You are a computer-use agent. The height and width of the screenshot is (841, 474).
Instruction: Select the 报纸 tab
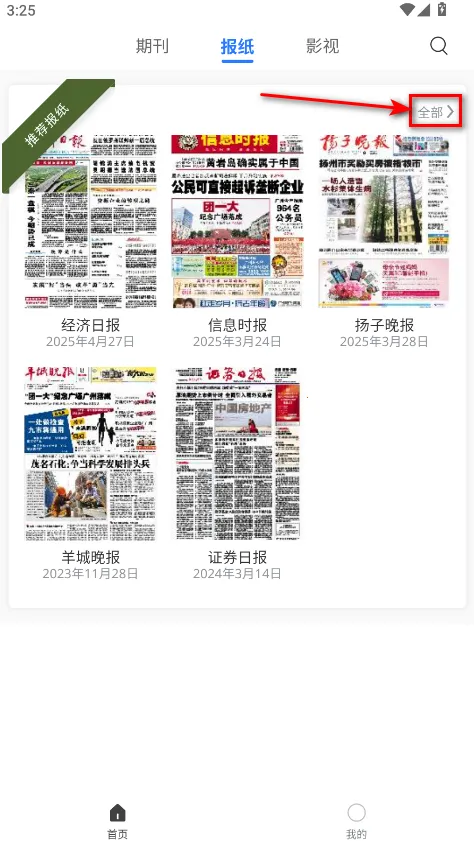tap(237, 47)
